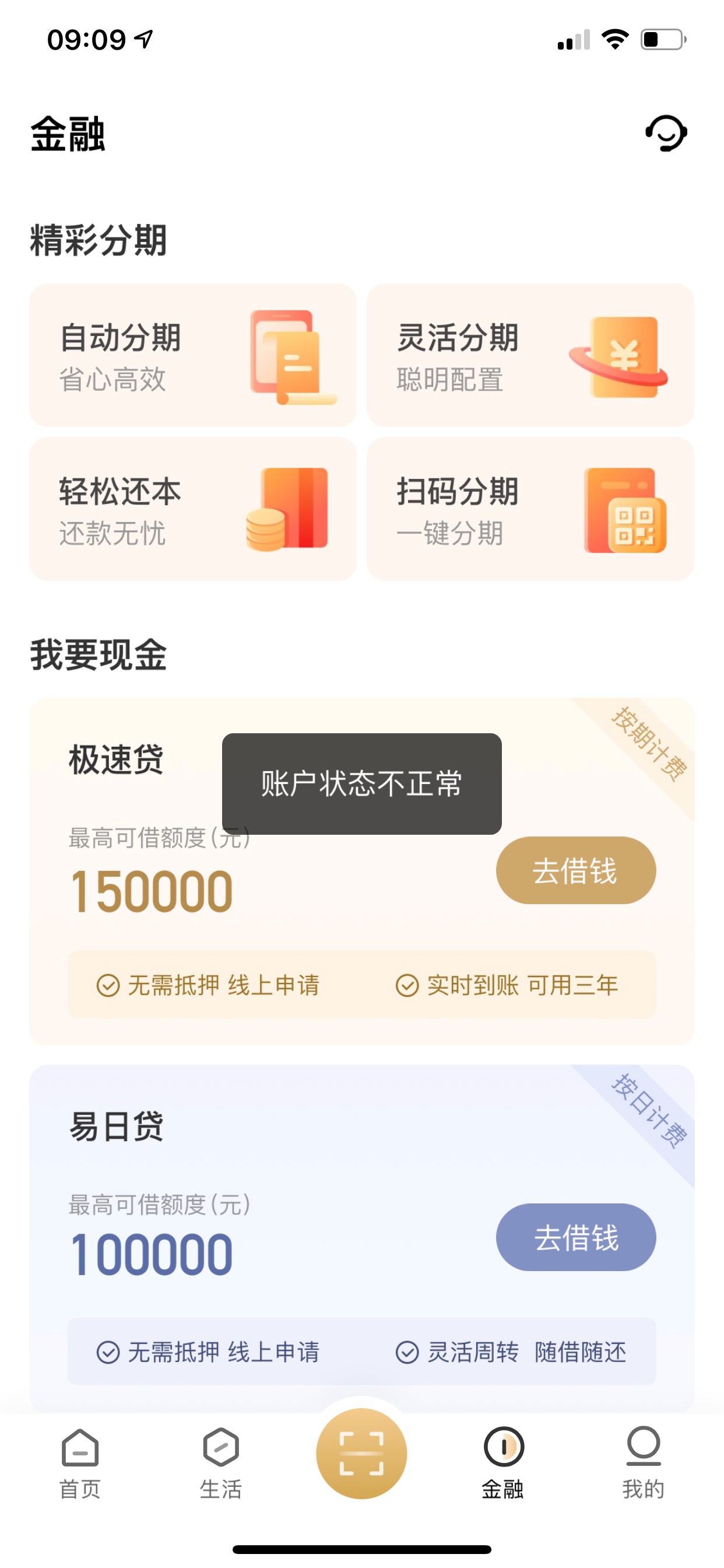Select the 金融 tab
The width and height of the screenshot is (724, 1568).
(x=502, y=1464)
